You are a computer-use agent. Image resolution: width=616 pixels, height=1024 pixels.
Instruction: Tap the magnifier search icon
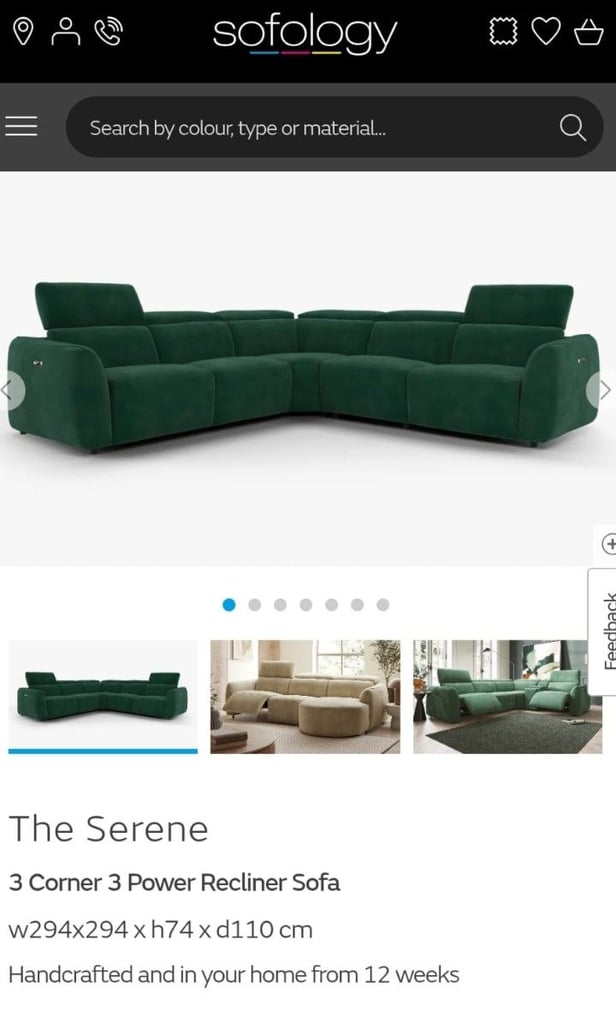pos(572,127)
